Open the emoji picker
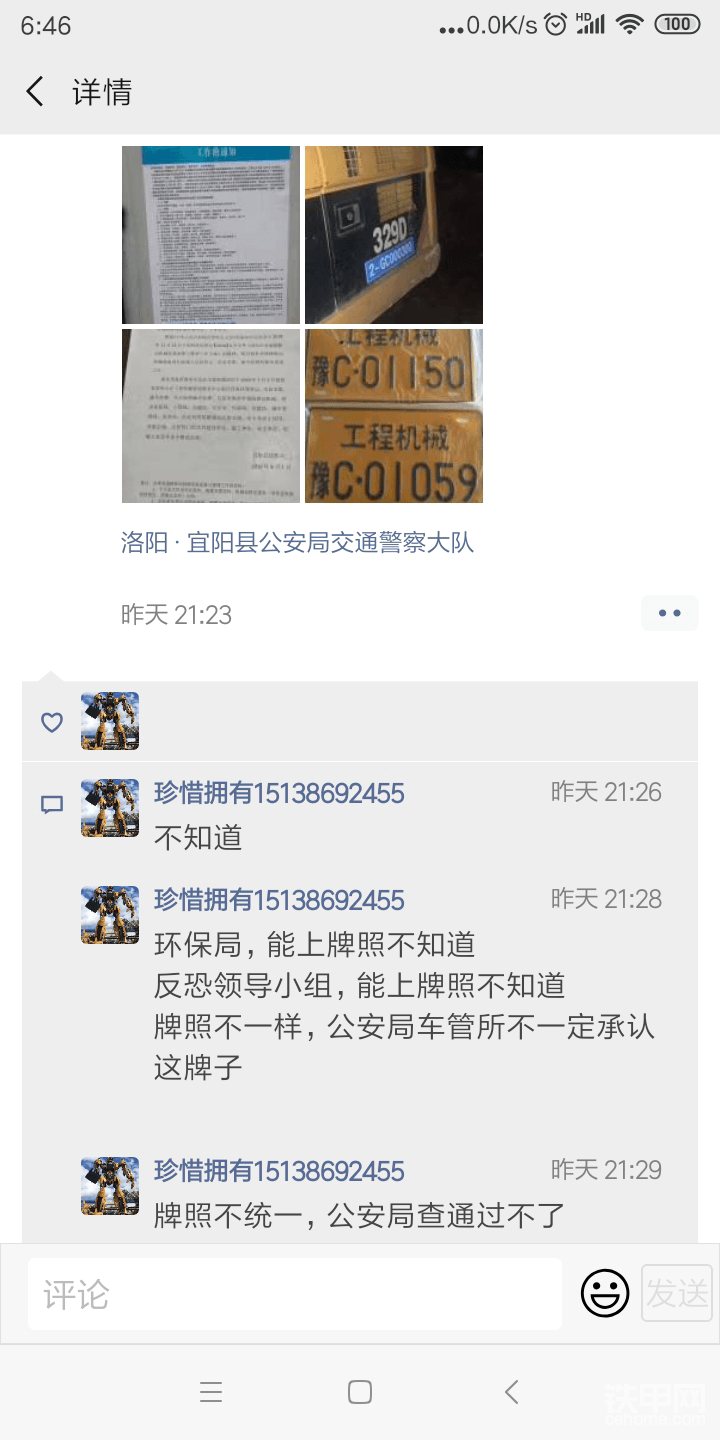Image resolution: width=720 pixels, height=1440 pixels. point(605,1293)
